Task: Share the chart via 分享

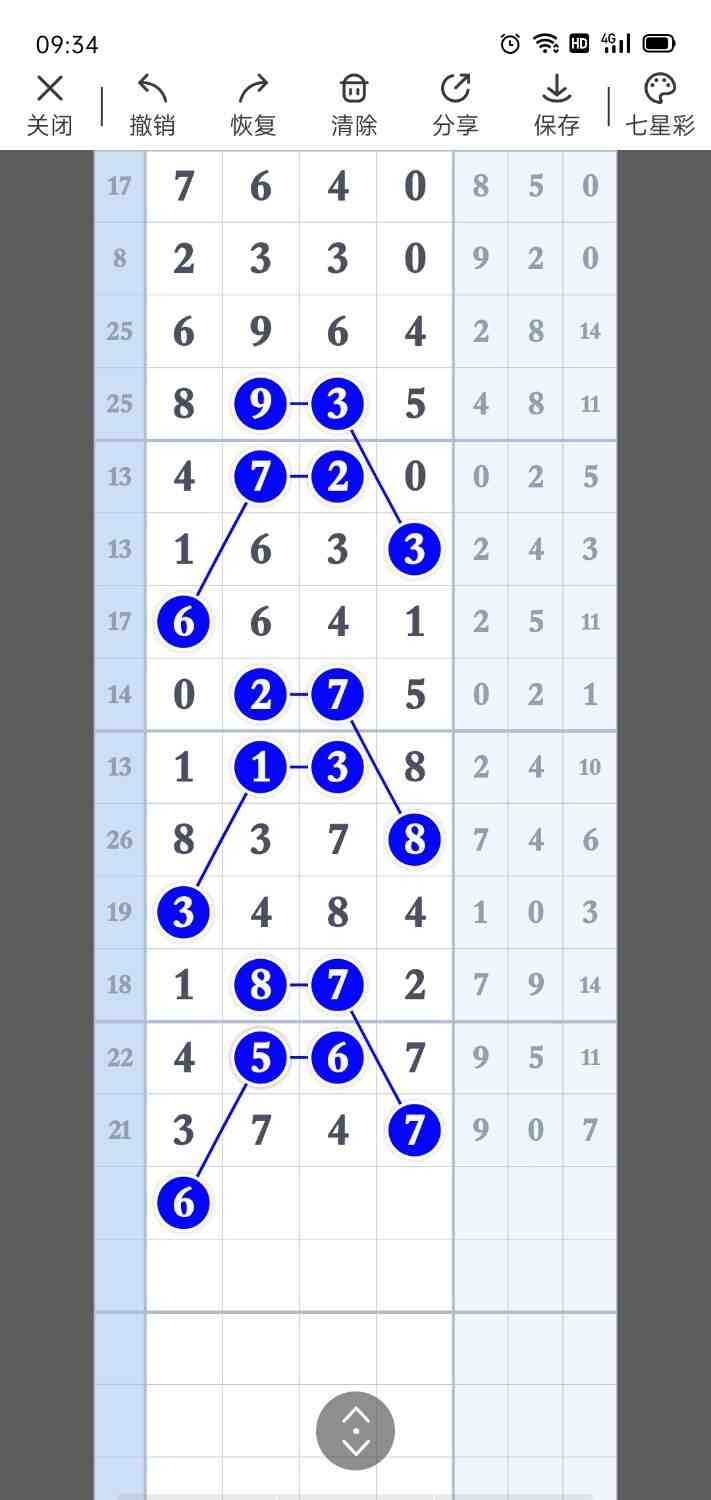Action: (455, 104)
